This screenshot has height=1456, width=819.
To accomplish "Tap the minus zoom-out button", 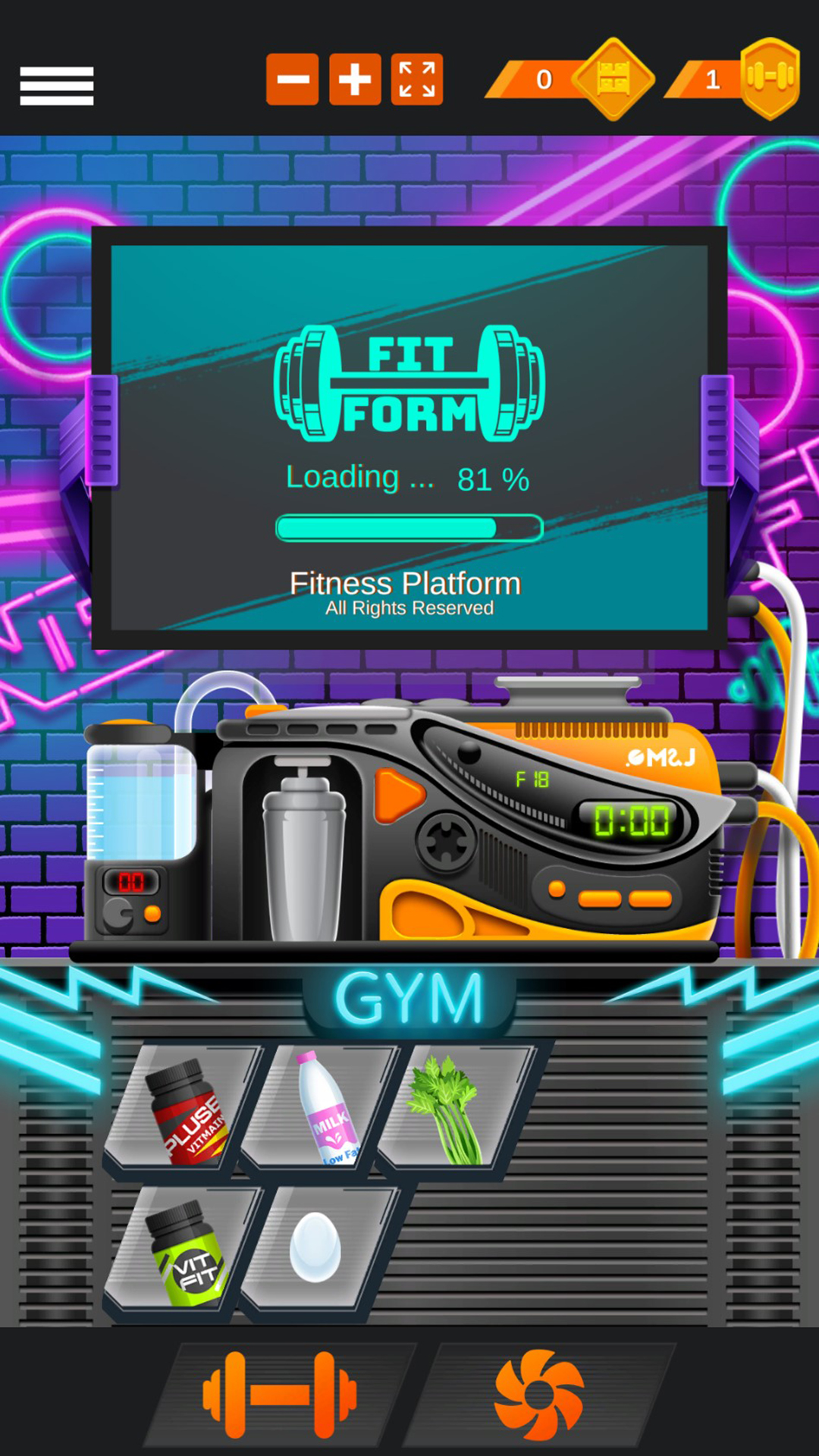I will pos(292,80).
